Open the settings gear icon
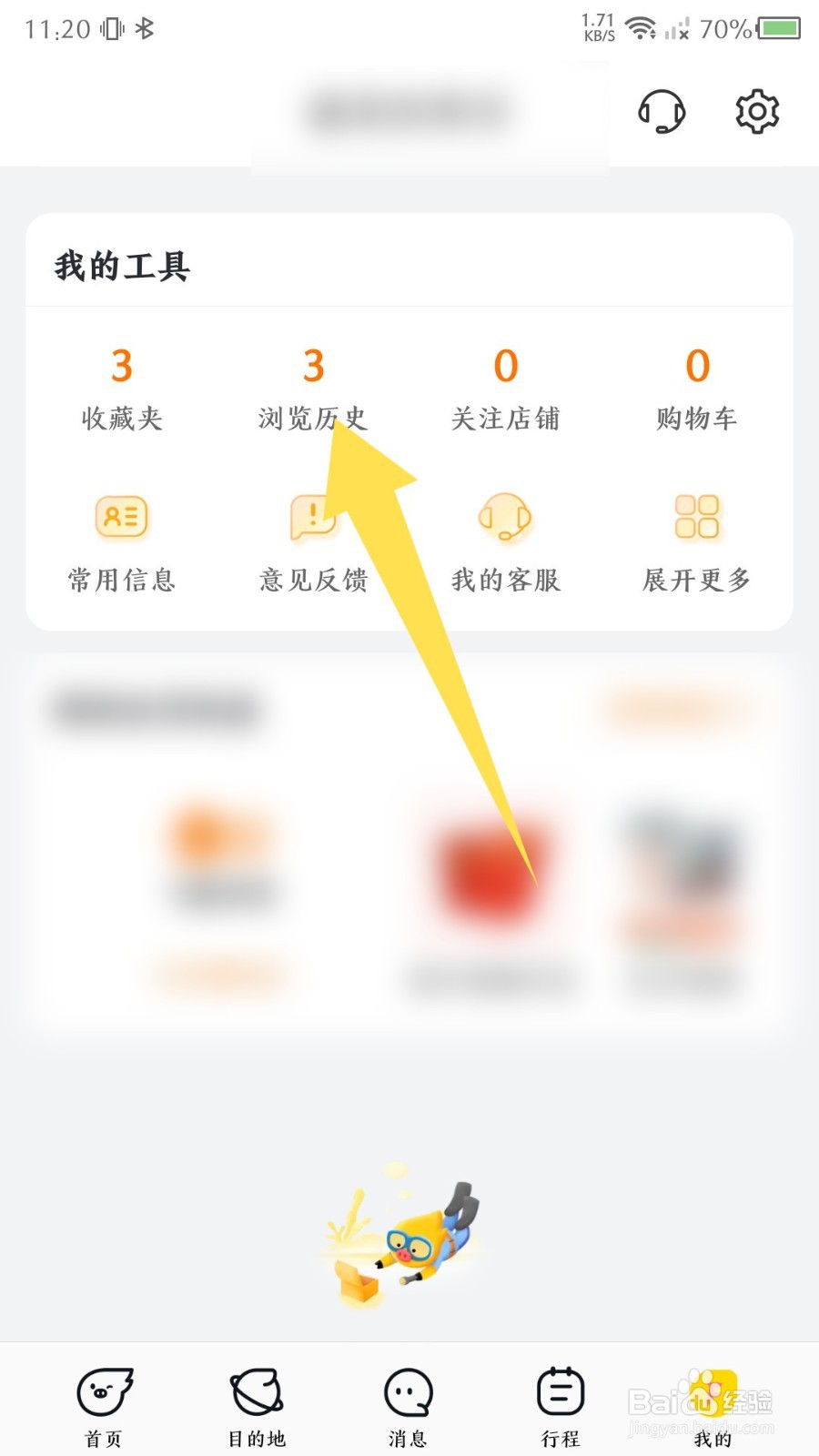Screen dimensions: 819x1456 point(756,111)
